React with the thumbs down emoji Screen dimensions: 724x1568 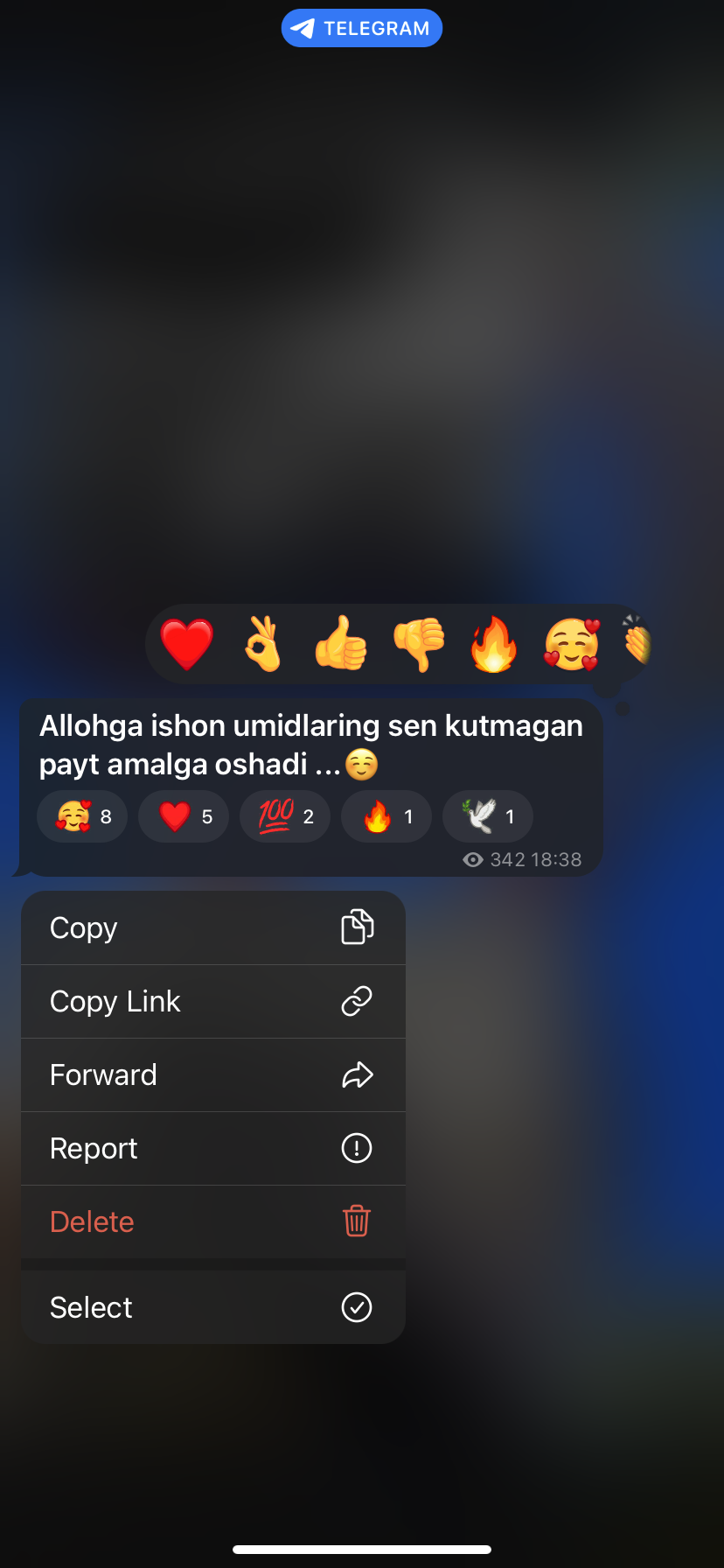coord(419,644)
